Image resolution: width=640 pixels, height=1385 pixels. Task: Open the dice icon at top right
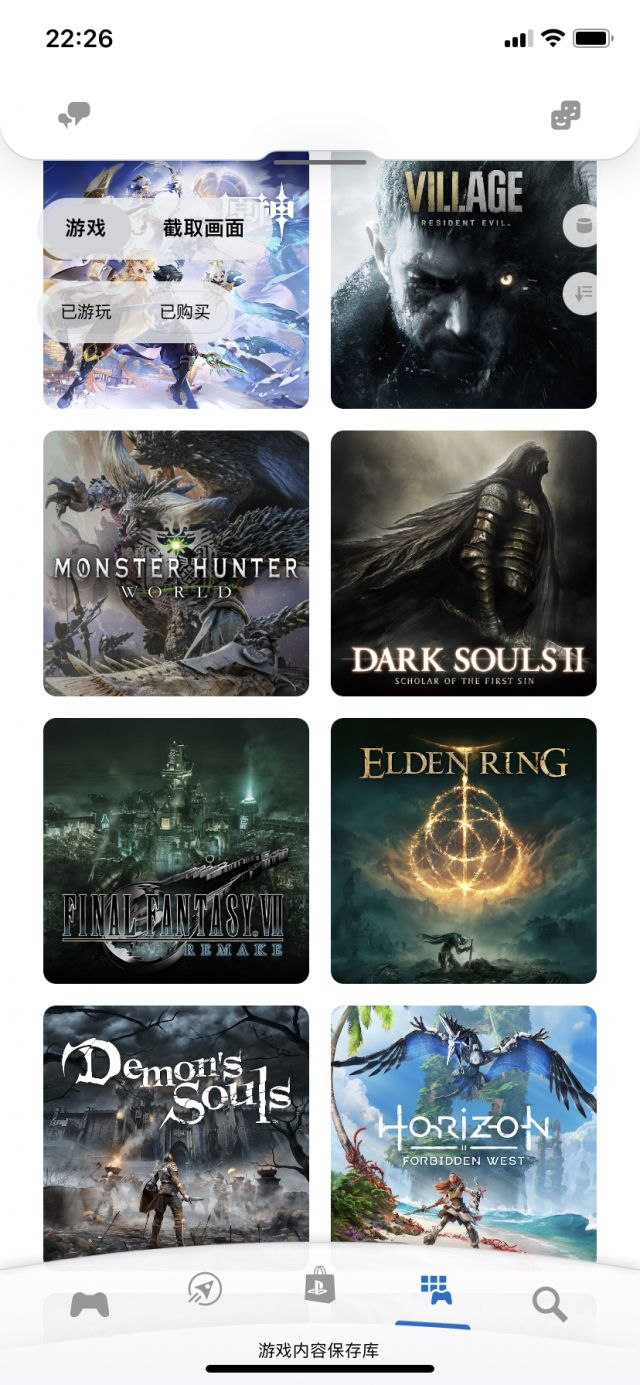pos(565,116)
